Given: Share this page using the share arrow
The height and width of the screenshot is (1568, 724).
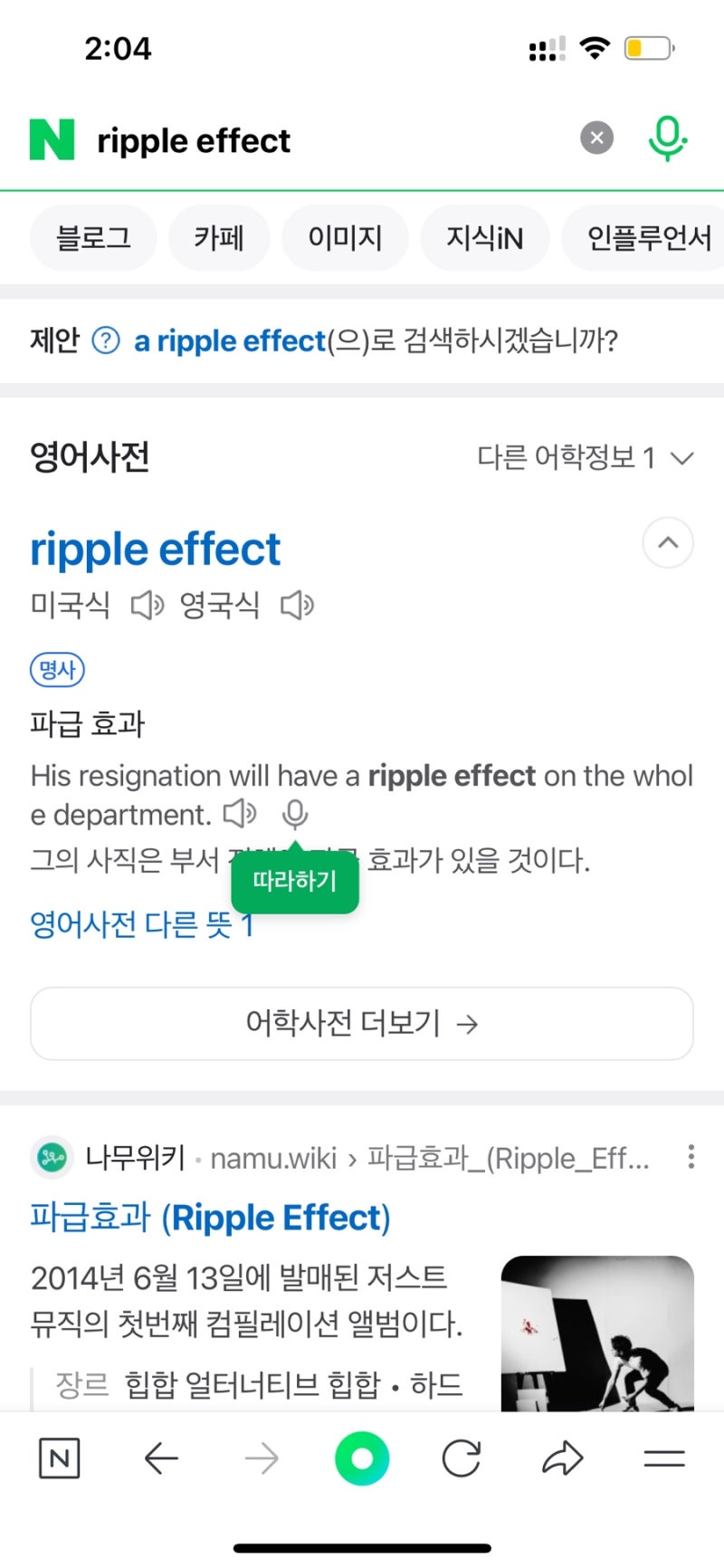Looking at the screenshot, I should tap(563, 1458).
